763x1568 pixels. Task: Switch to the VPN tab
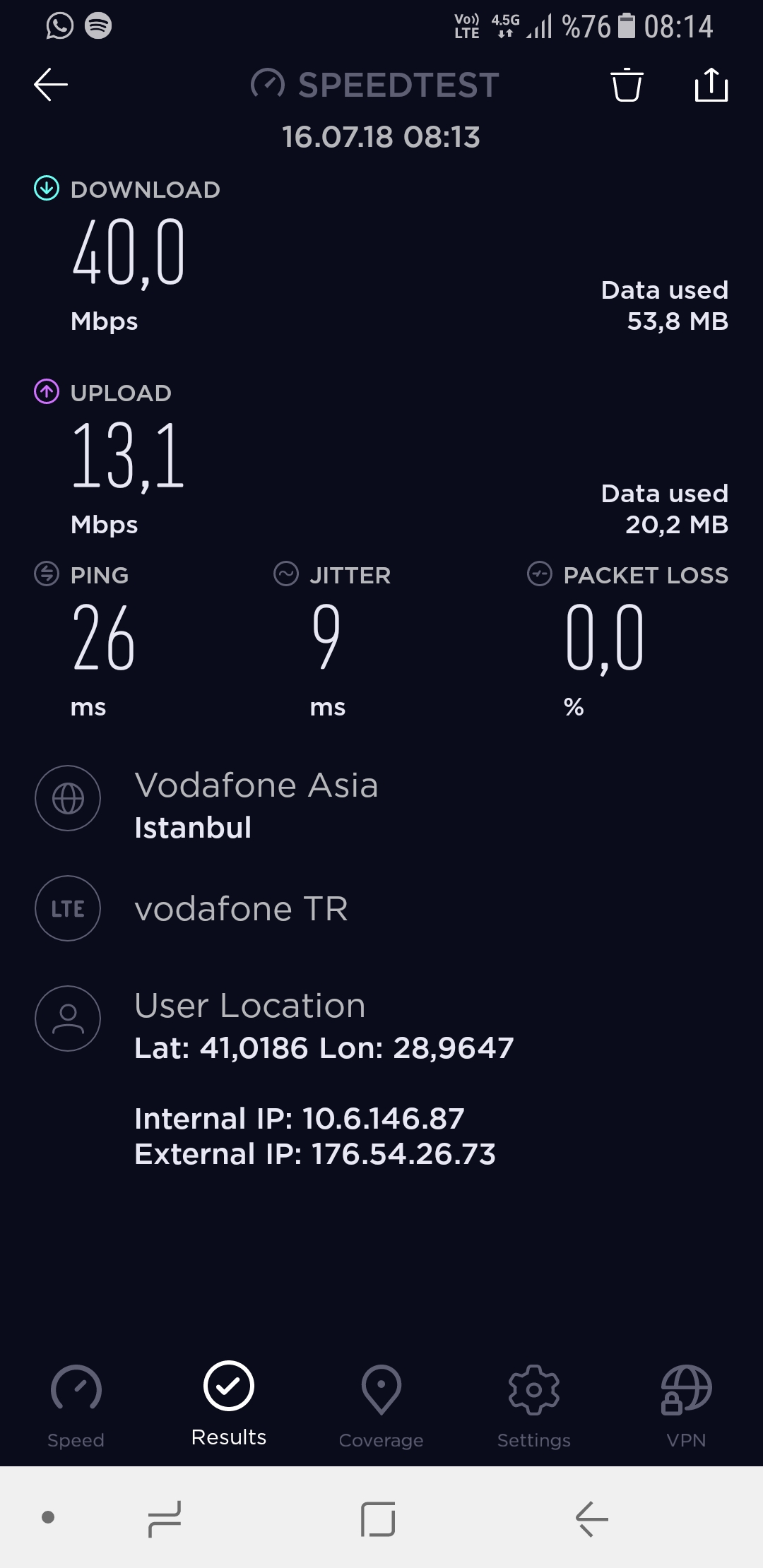coord(686,1407)
